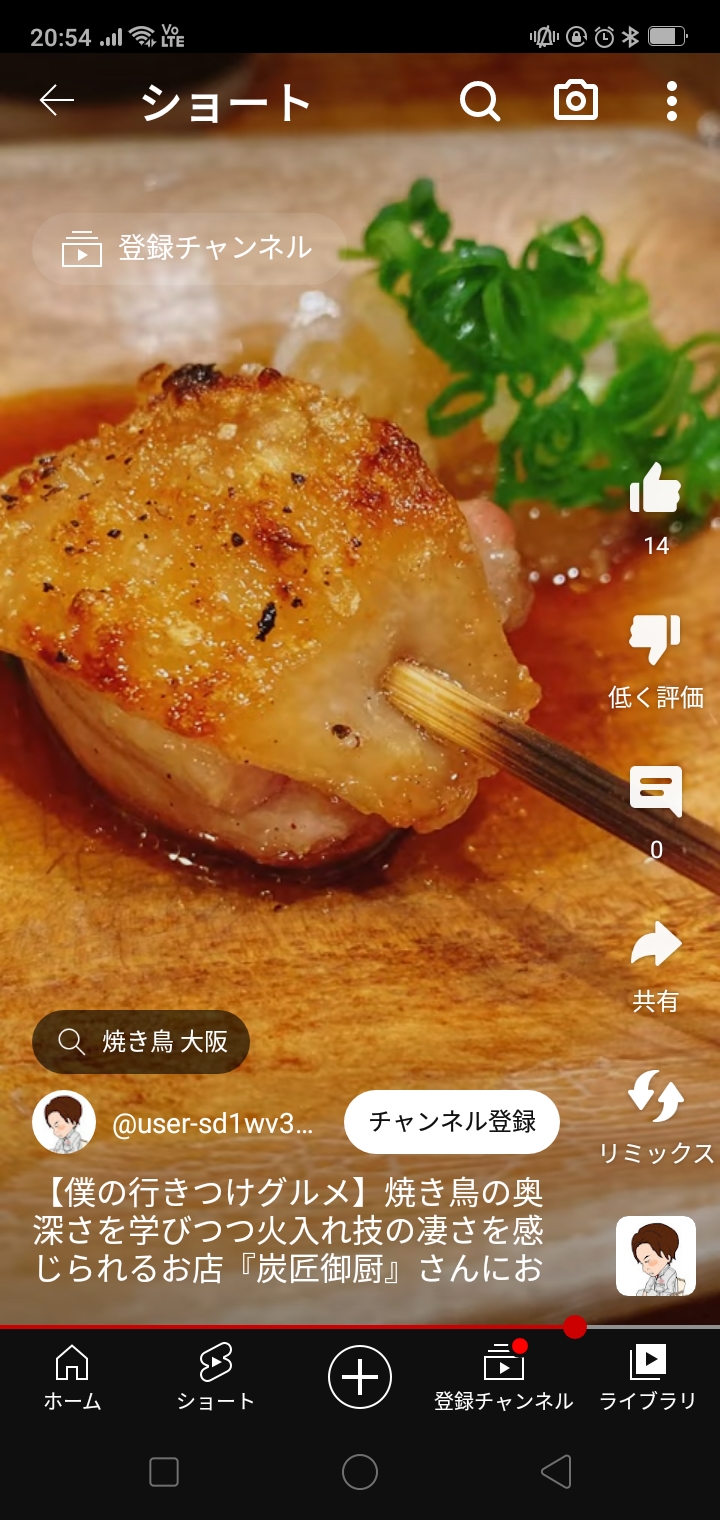Open the comments section
Image resolution: width=720 pixels, height=1520 pixels.
656,792
